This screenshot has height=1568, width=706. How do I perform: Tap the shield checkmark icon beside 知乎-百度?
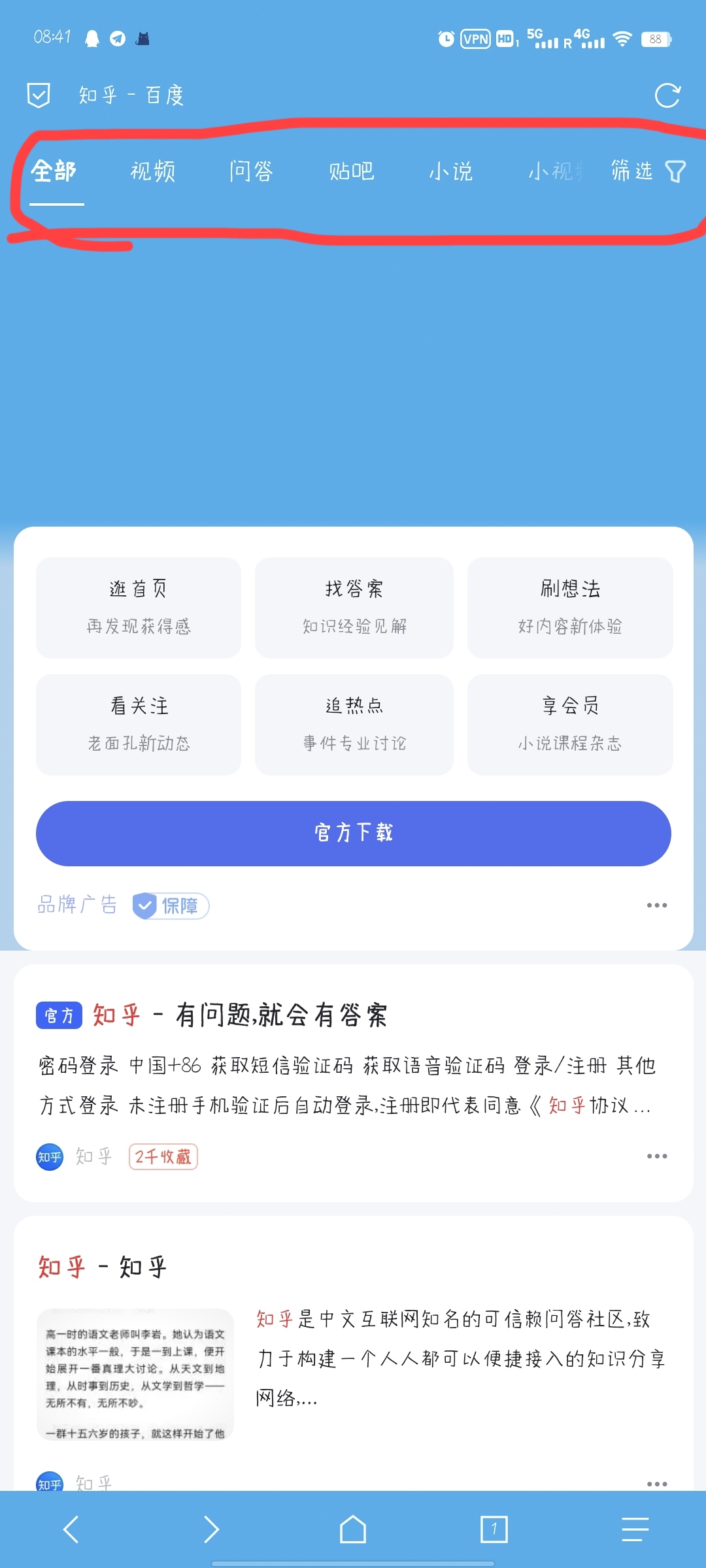click(39, 94)
